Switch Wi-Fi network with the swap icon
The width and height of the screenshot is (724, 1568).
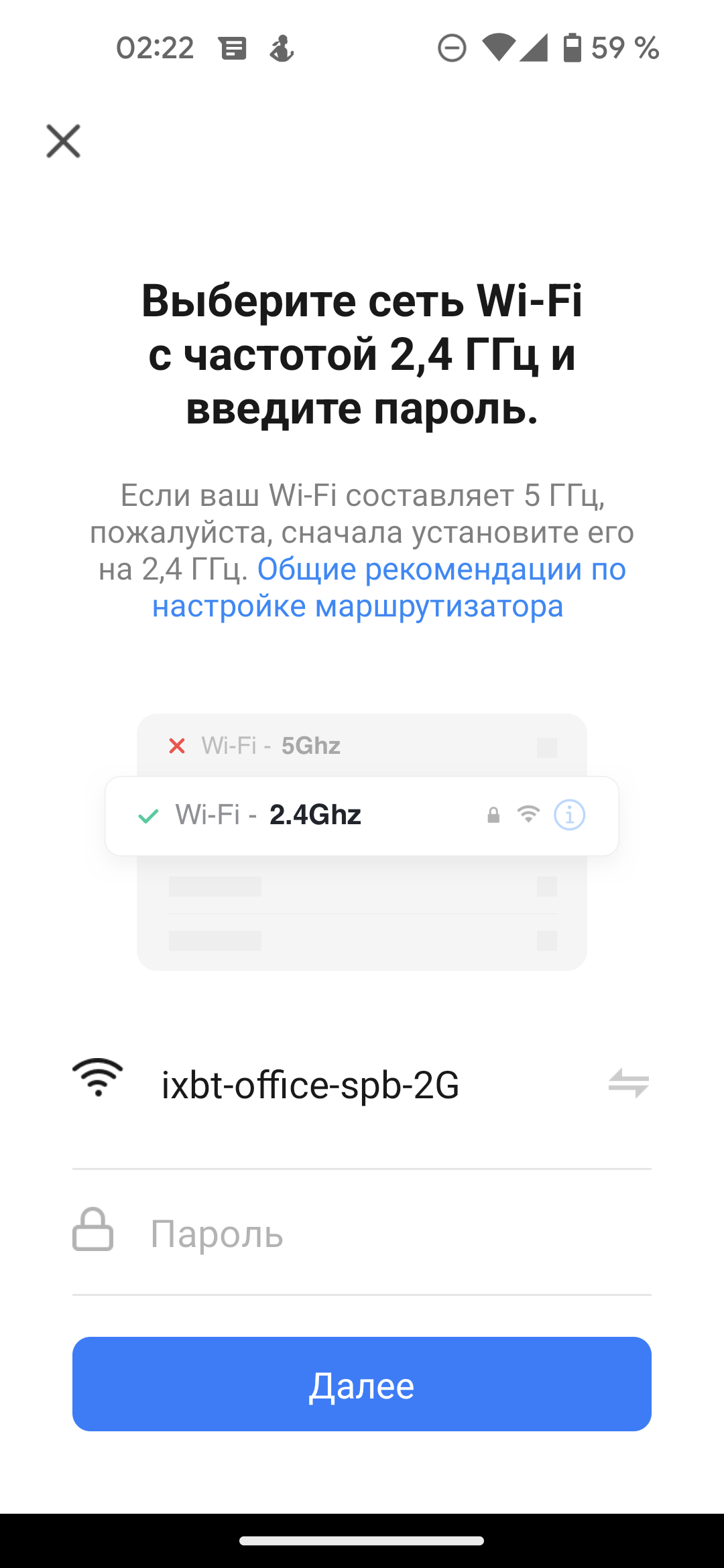click(x=628, y=1083)
